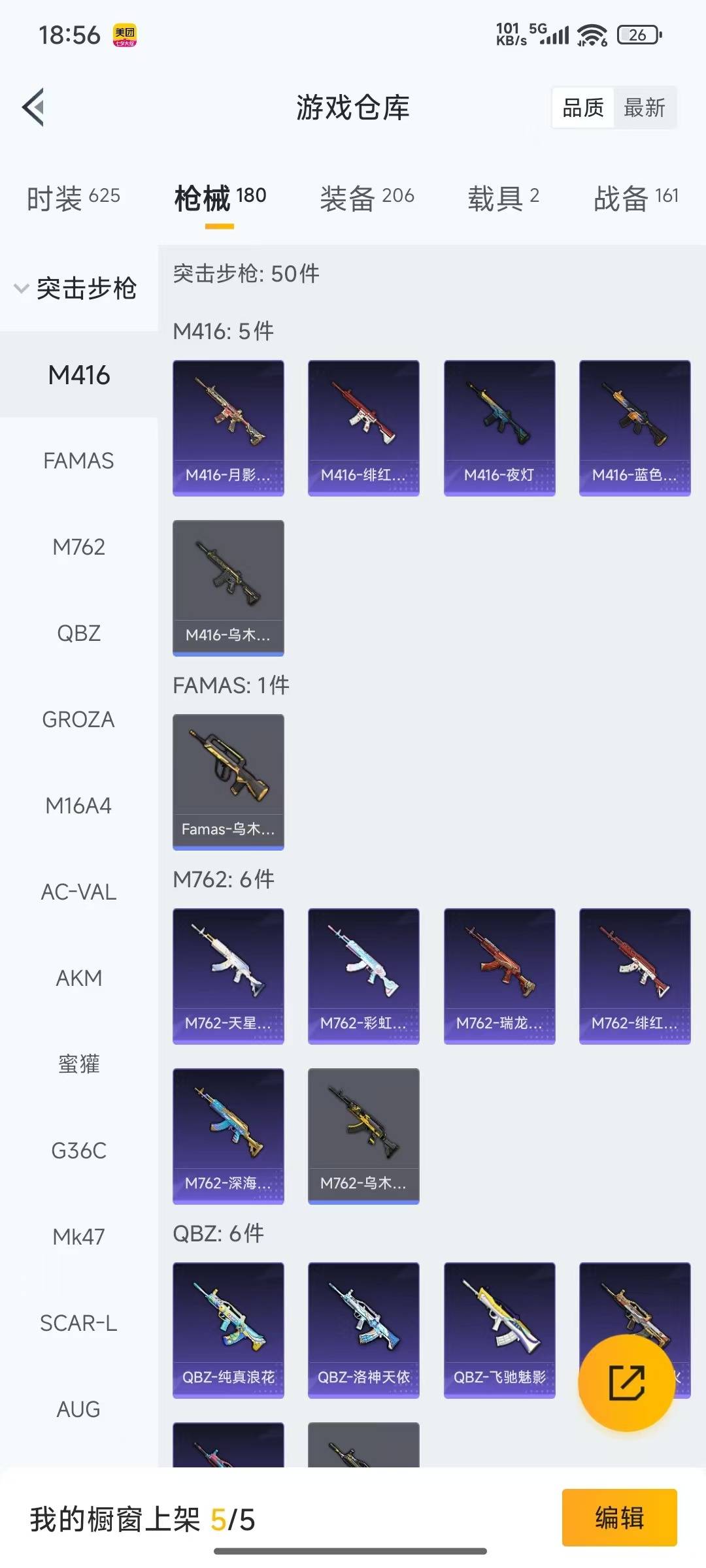706x1568 pixels.
Task: View the Famas-乌木 skin
Action: click(228, 781)
